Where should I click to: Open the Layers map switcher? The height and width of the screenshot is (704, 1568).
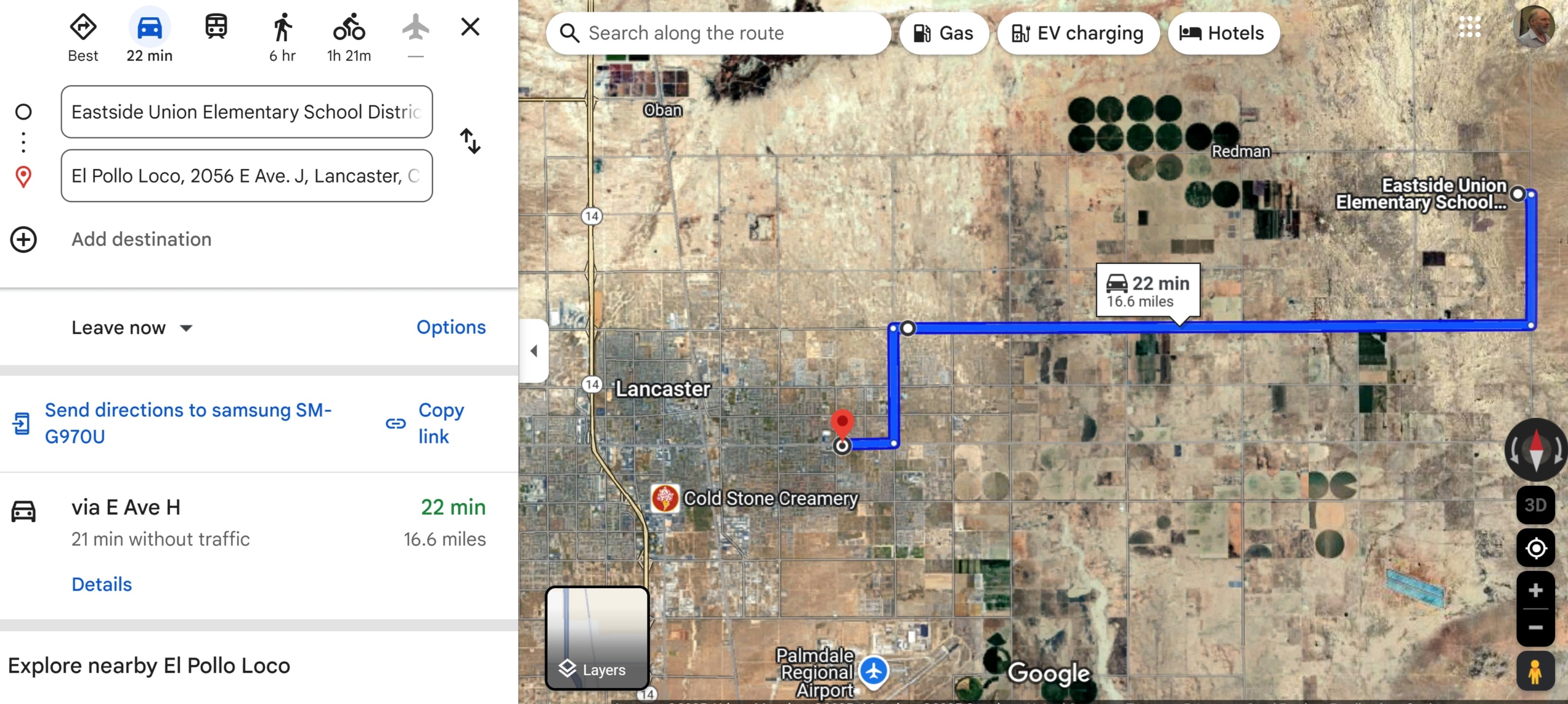597,637
